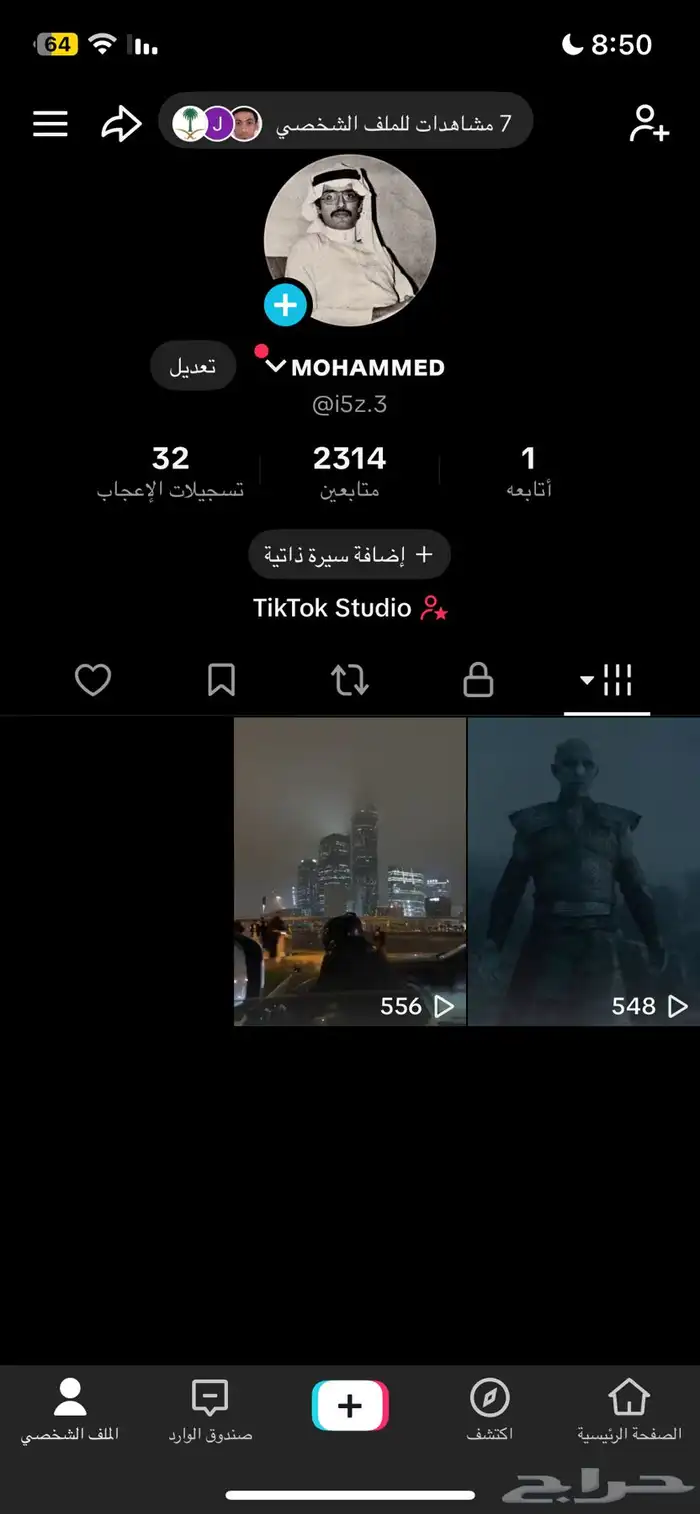Tap the تعديل edit button
700x1514 pixels.
click(x=193, y=367)
